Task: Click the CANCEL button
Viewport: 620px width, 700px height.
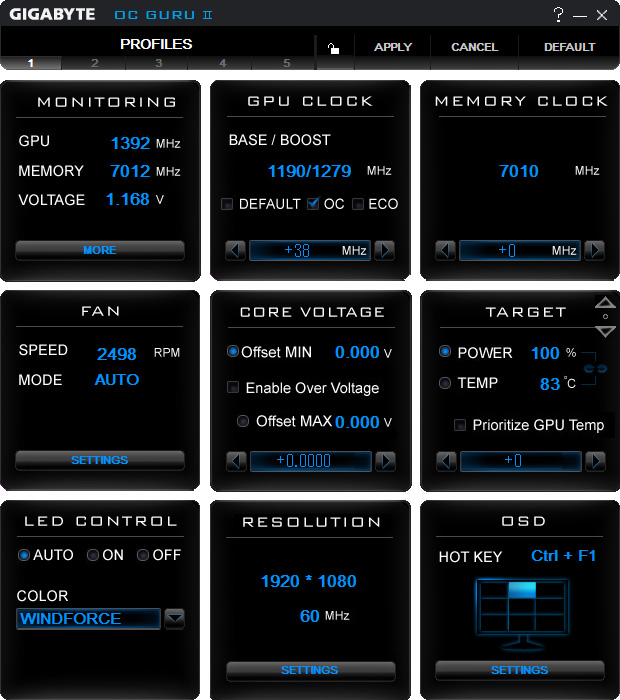Action: pyautogui.click(x=474, y=47)
